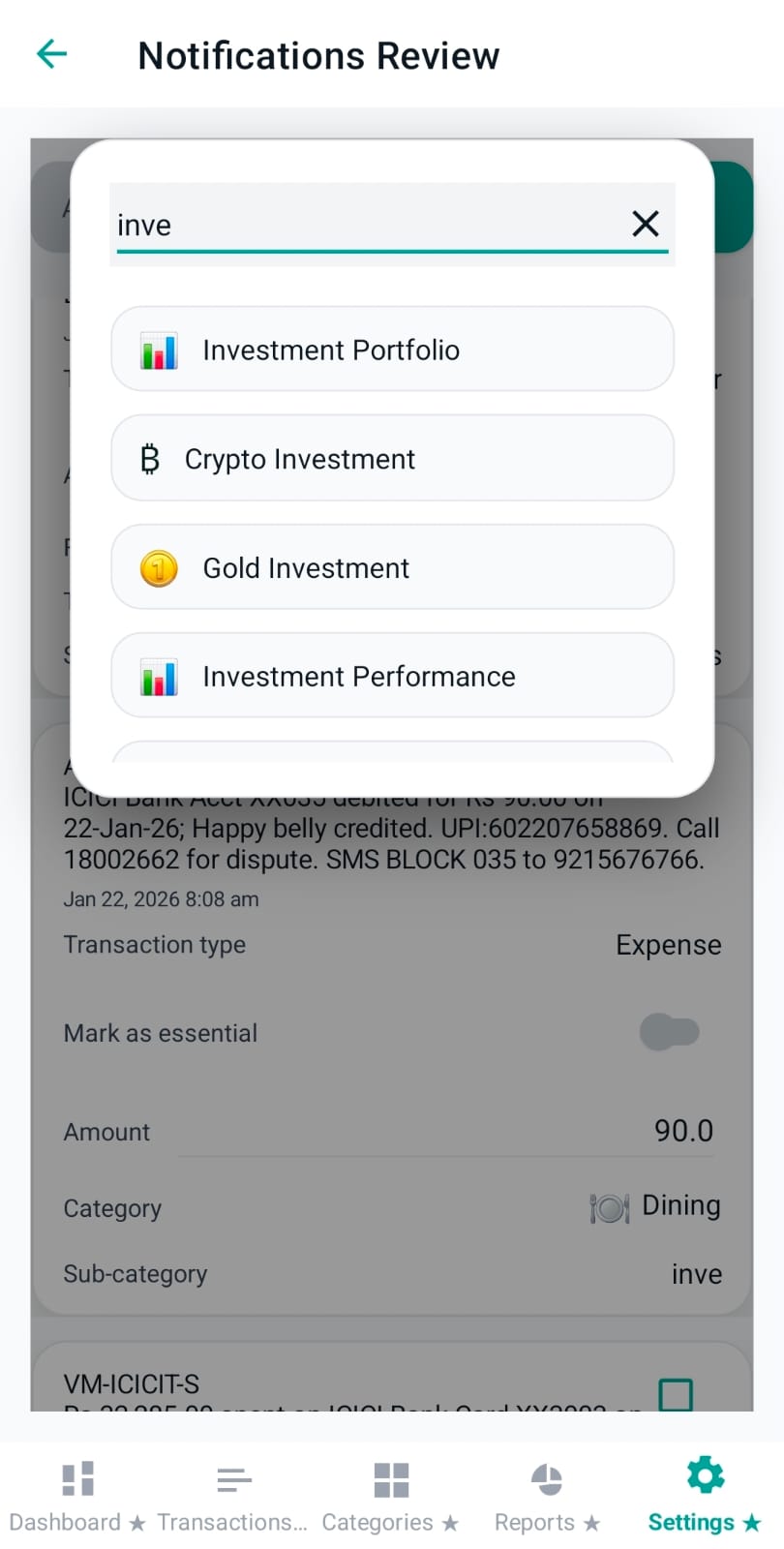Image resolution: width=784 pixels, height=1549 pixels.
Task: Open the Categories grid icon
Action: pyautogui.click(x=391, y=1477)
